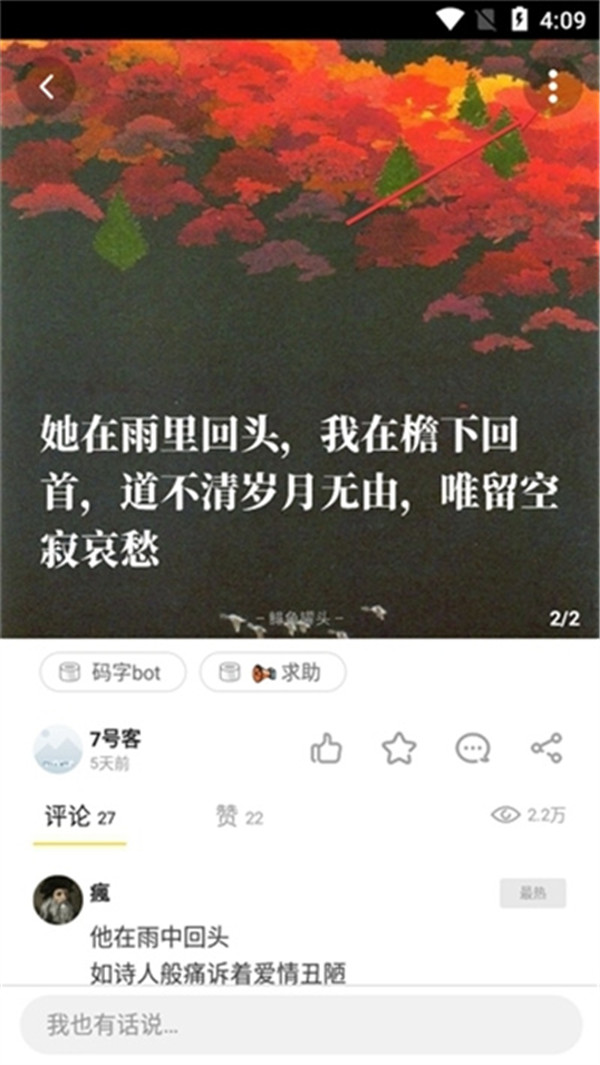Screen dimensions: 600x1065
Task: Switch to the 赞 tab
Action: point(240,817)
